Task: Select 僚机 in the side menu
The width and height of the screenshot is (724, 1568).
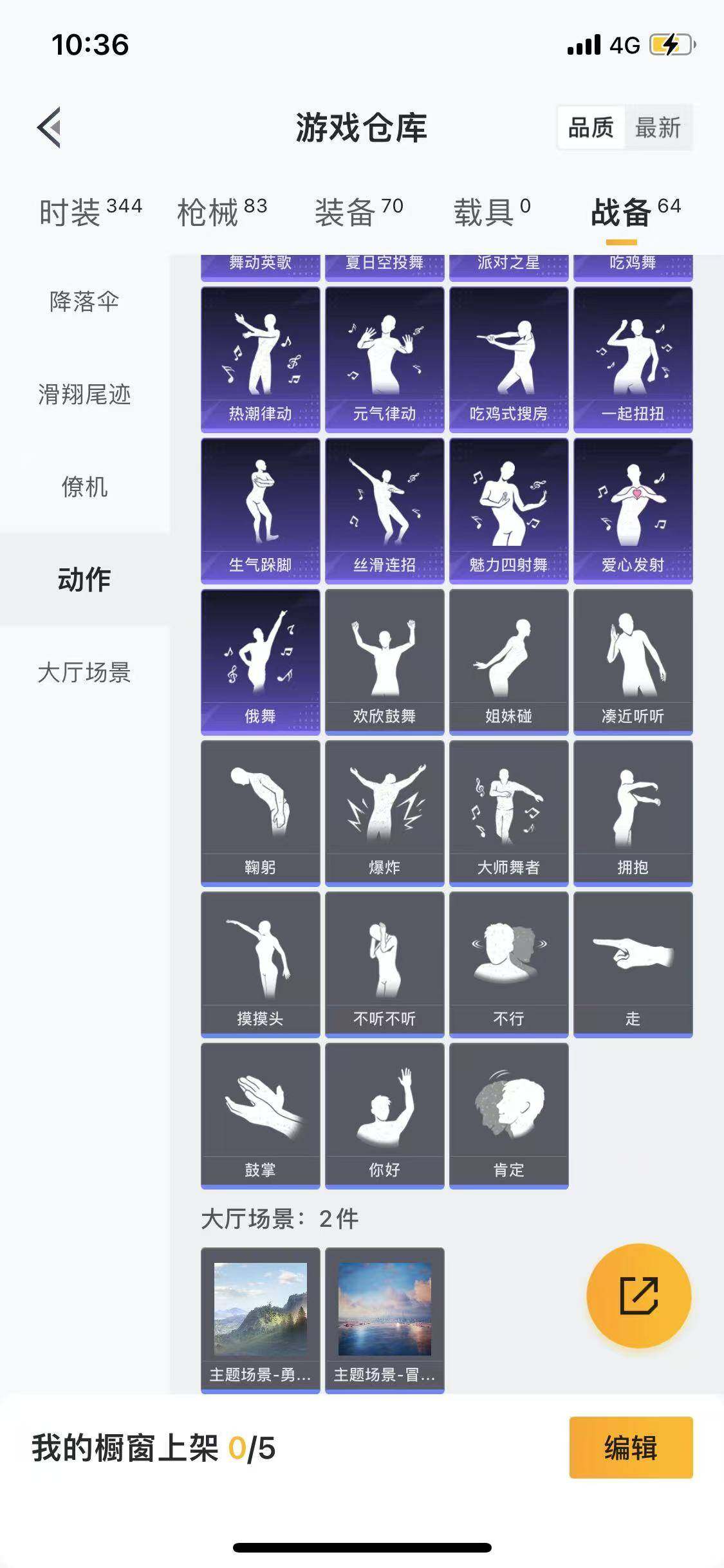Action: pyautogui.click(x=84, y=487)
